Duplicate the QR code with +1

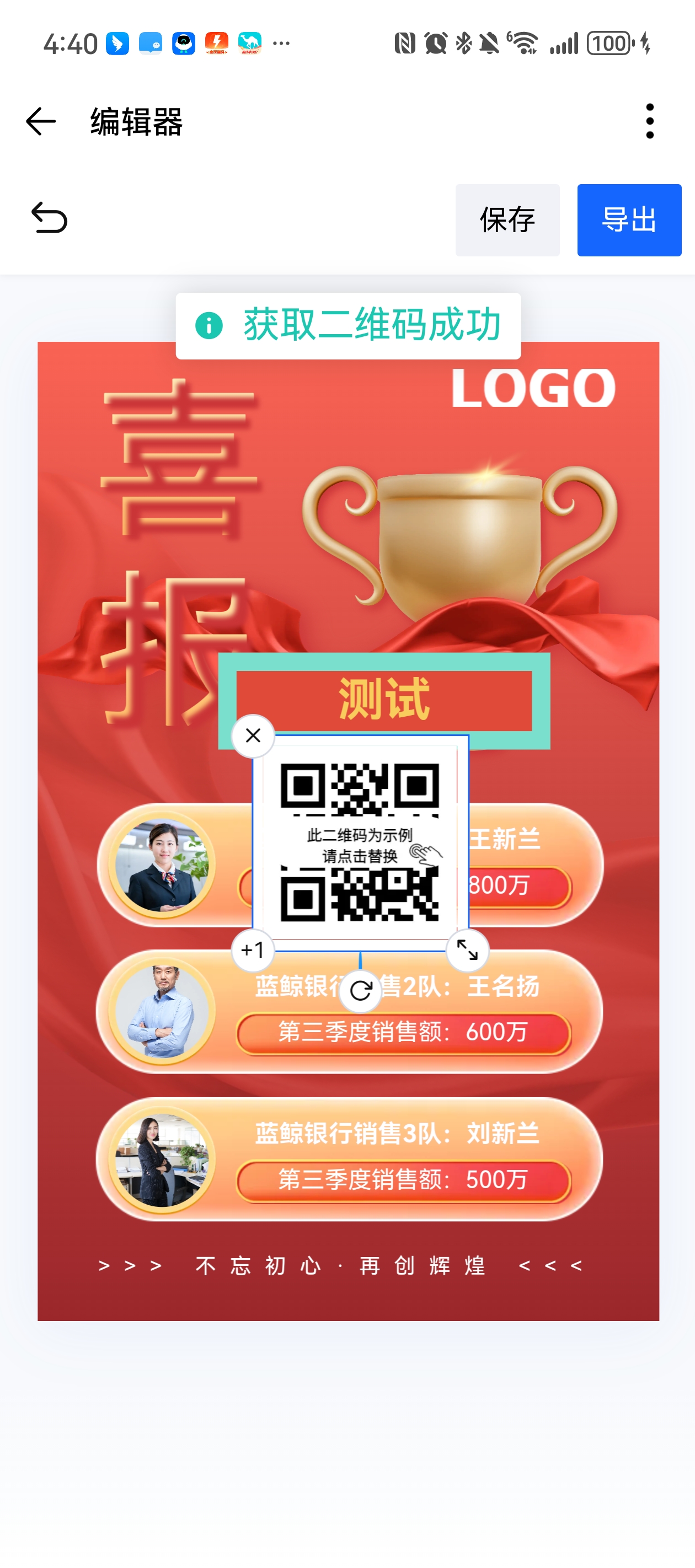click(253, 950)
